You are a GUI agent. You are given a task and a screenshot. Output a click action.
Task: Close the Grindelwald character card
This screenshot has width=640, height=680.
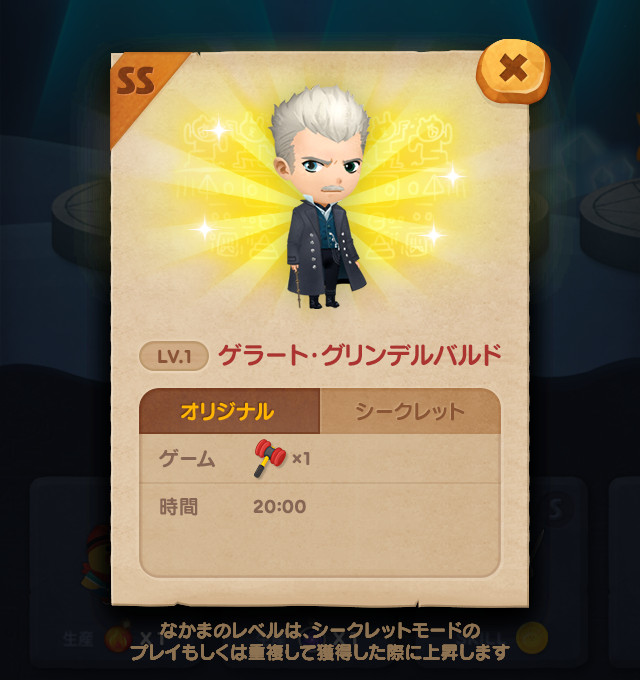(x=513, y=71)
